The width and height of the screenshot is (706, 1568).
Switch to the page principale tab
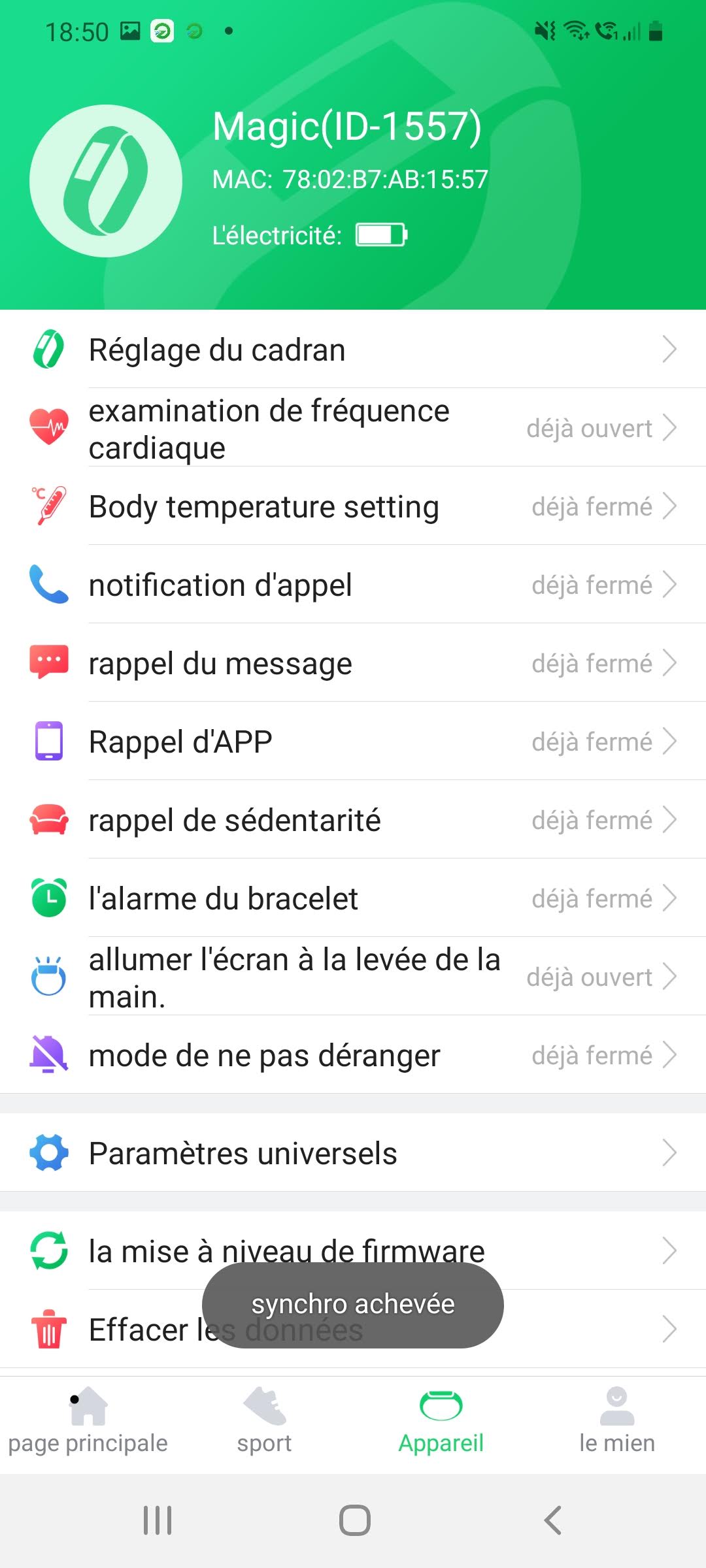[x=88, y=1424]
